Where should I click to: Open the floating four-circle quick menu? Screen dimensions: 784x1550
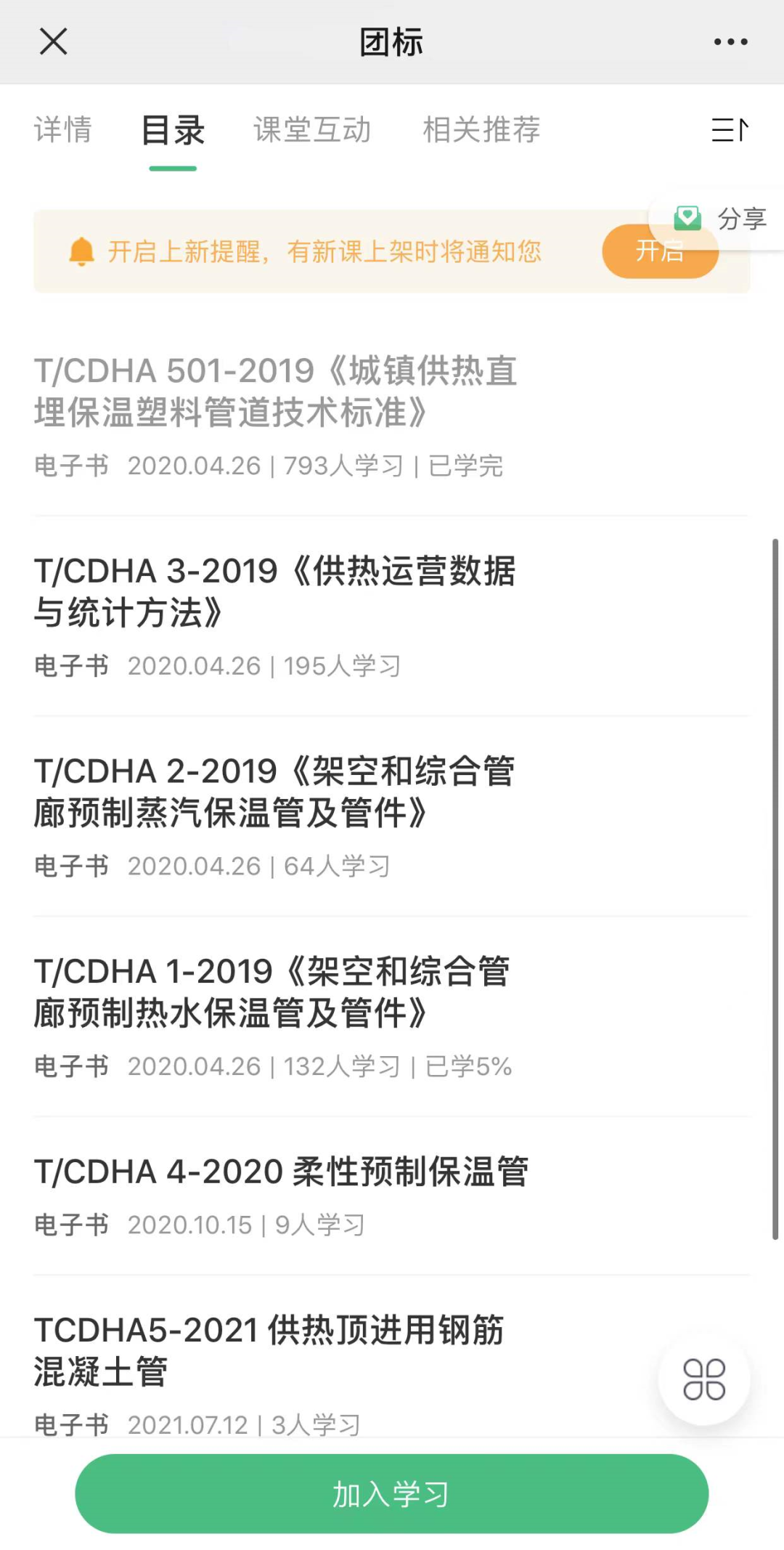703,1379
